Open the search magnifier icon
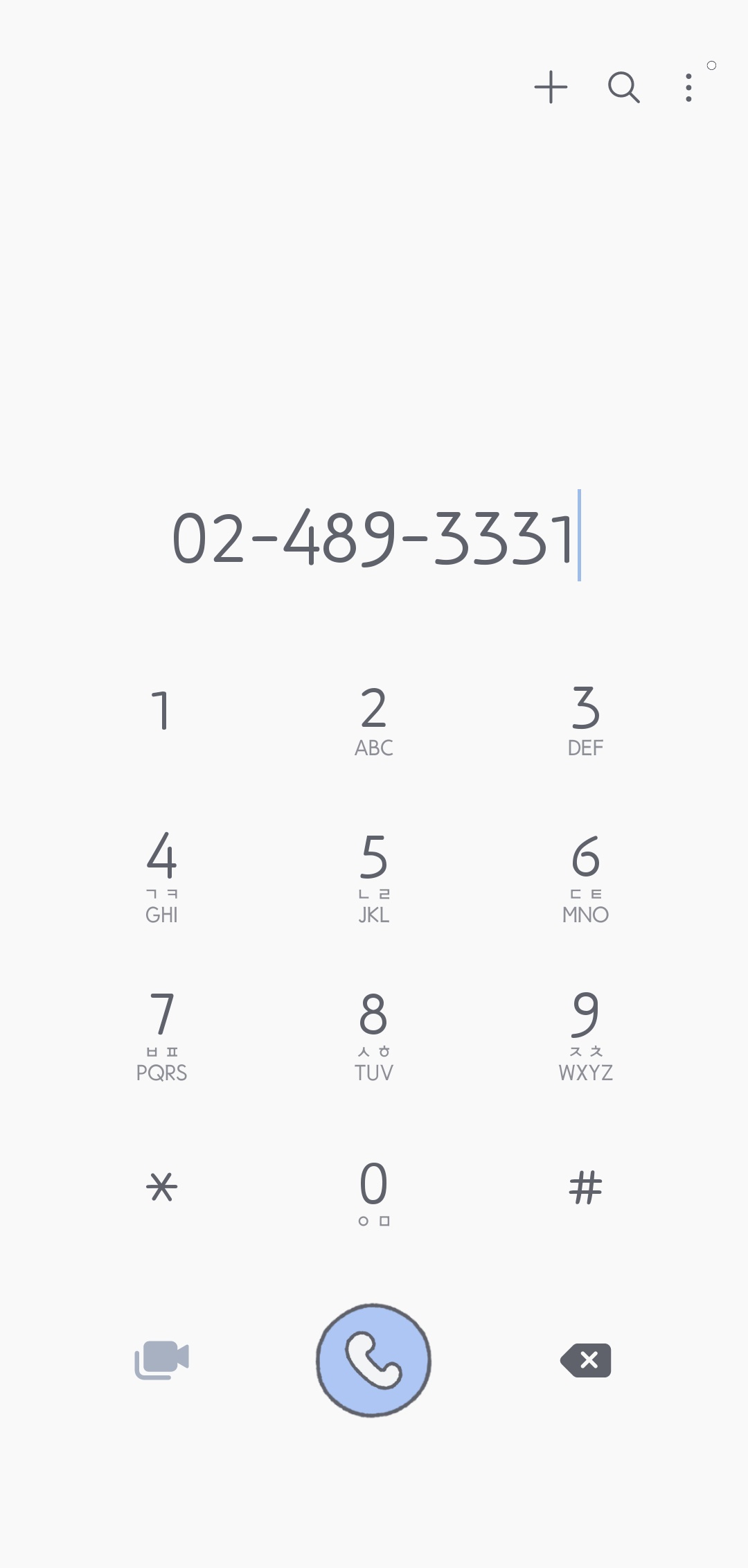This screenshot has height=1568, width=748. tap(623, 87)
